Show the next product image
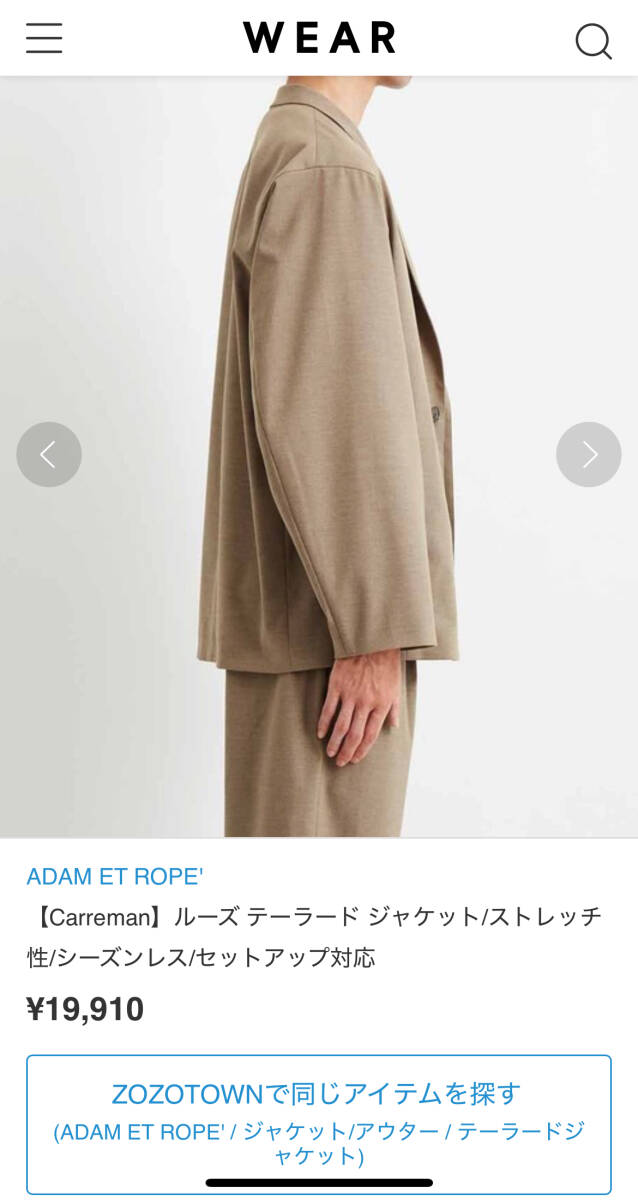 coord(588,455)
